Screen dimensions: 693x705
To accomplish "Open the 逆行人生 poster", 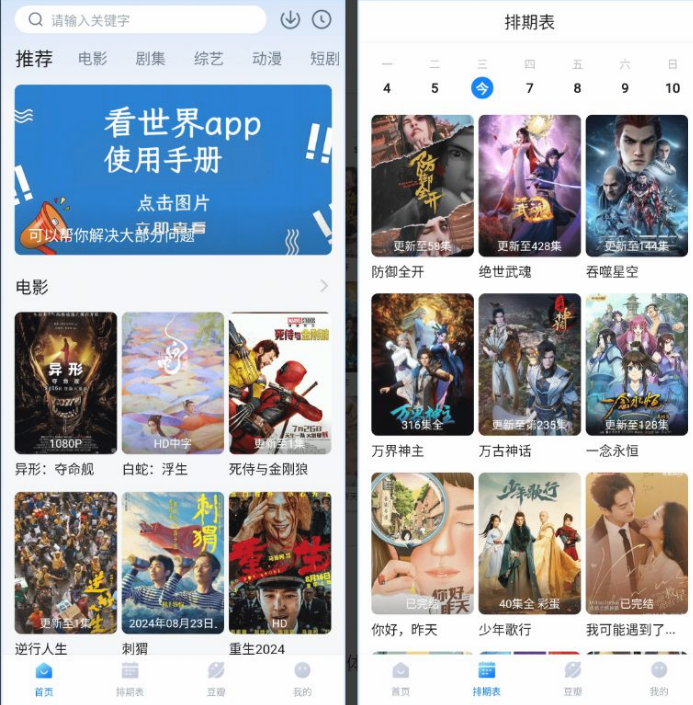I will (66, 562).
